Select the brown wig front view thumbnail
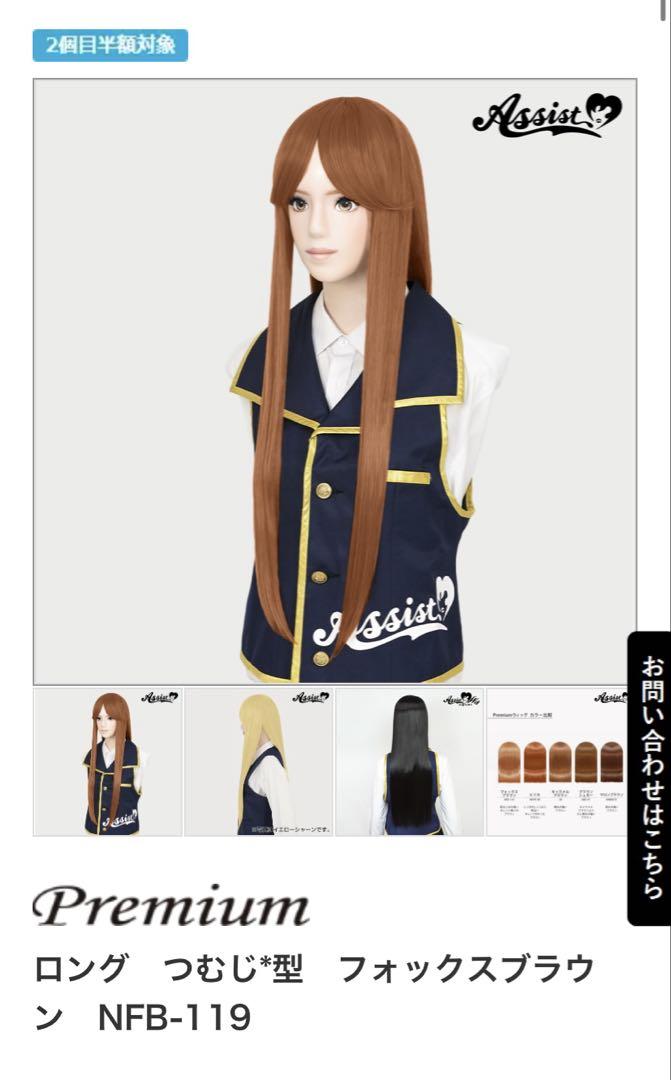Image resolution: width=671 pixels, height=1080 pixels. [108, 762]
